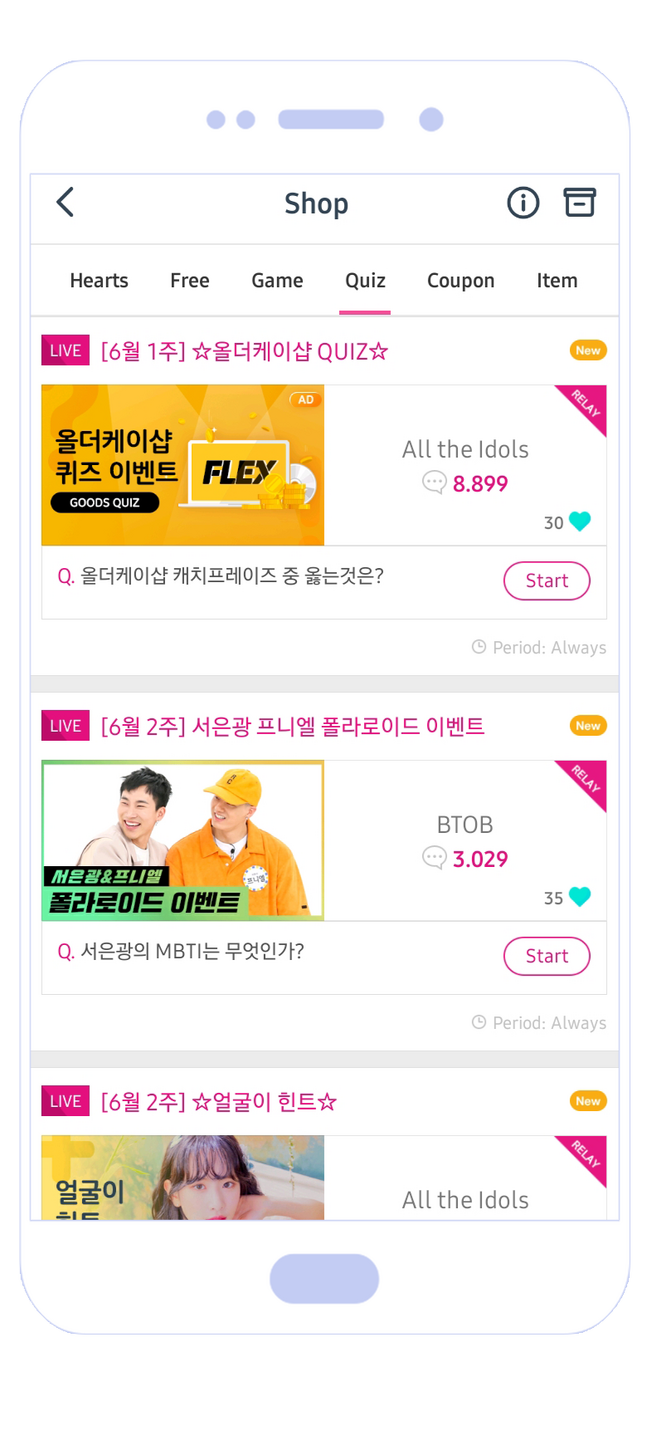Switch to the Hearts tab
Screen dimensions: 652x1440
(99, 281)
